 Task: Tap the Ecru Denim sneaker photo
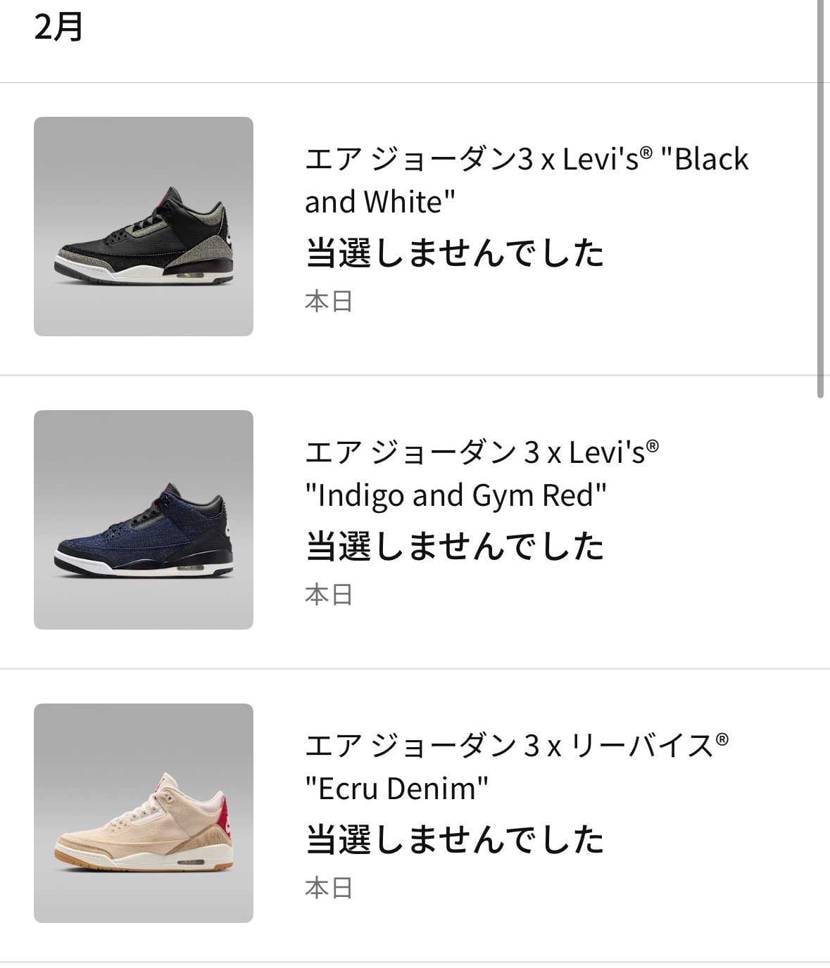coord(143,812)
